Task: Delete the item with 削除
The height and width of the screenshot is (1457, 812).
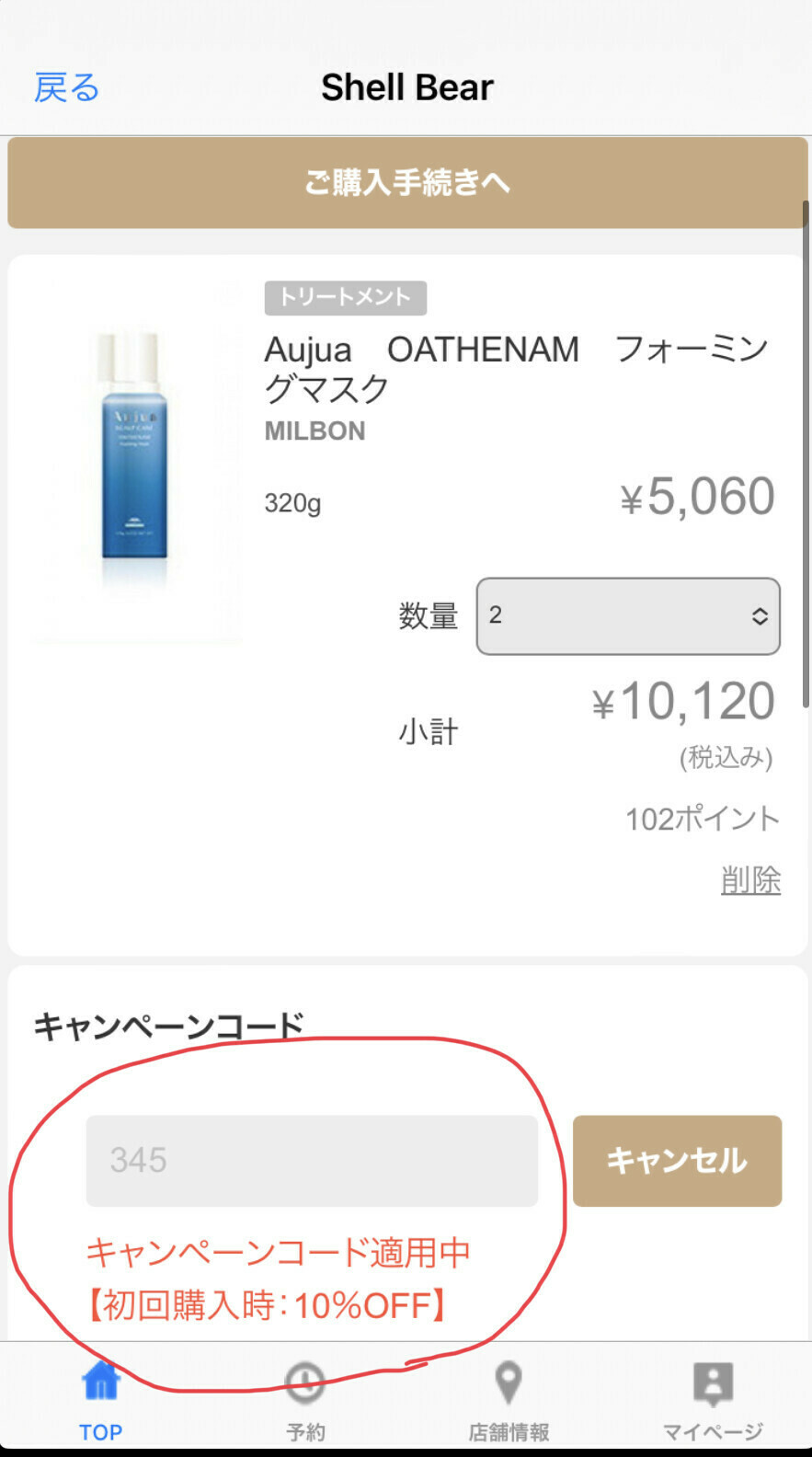Action: 749,880
